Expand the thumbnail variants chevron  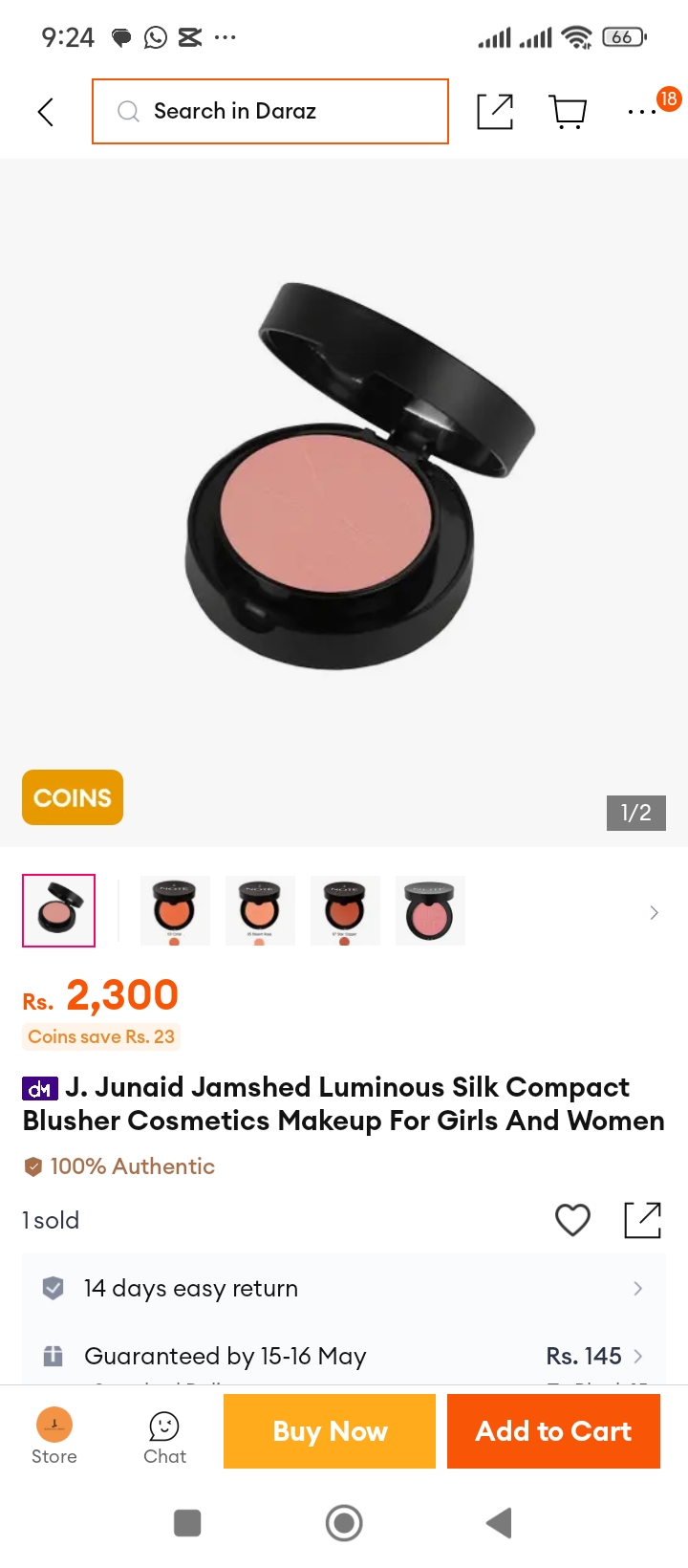654,912
